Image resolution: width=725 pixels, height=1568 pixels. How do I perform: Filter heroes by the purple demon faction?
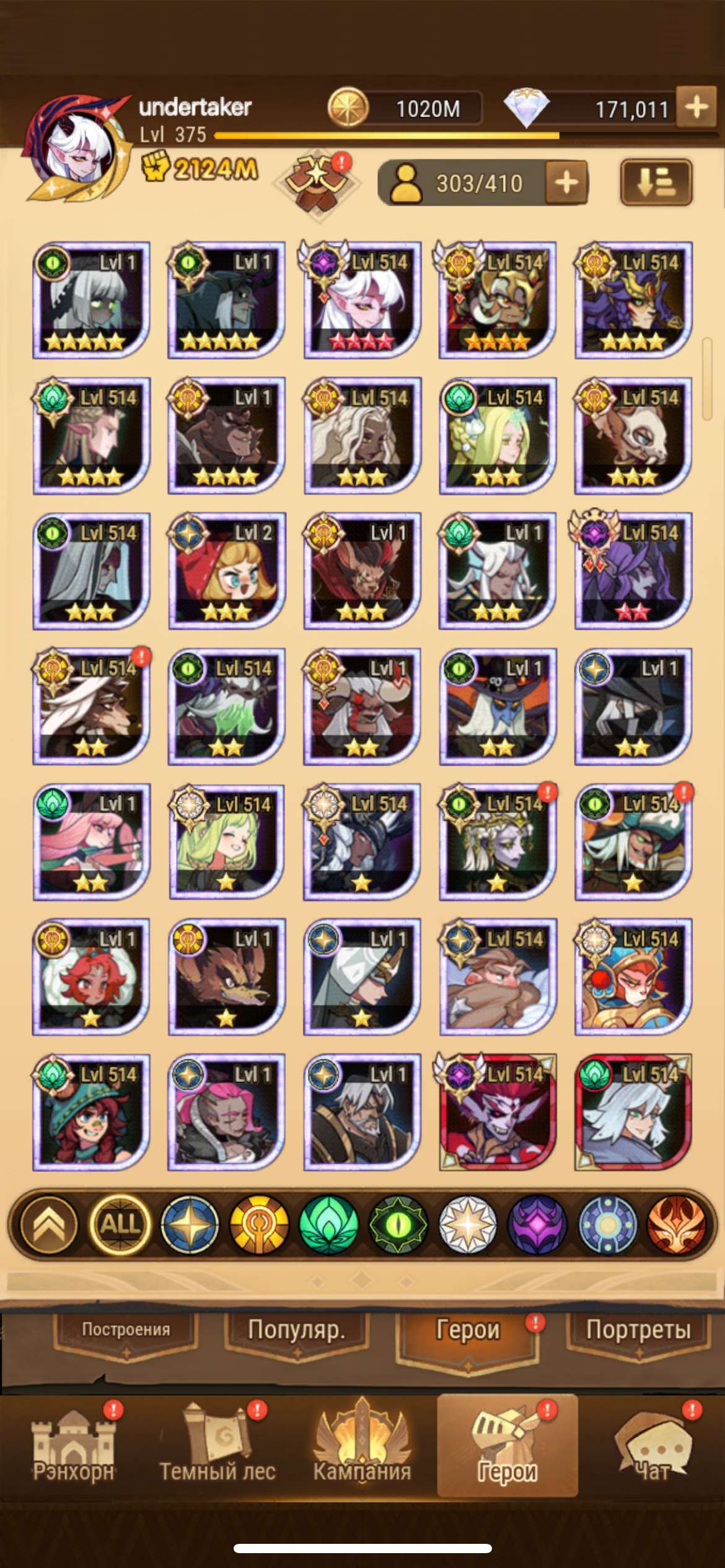click(537, 1224)
